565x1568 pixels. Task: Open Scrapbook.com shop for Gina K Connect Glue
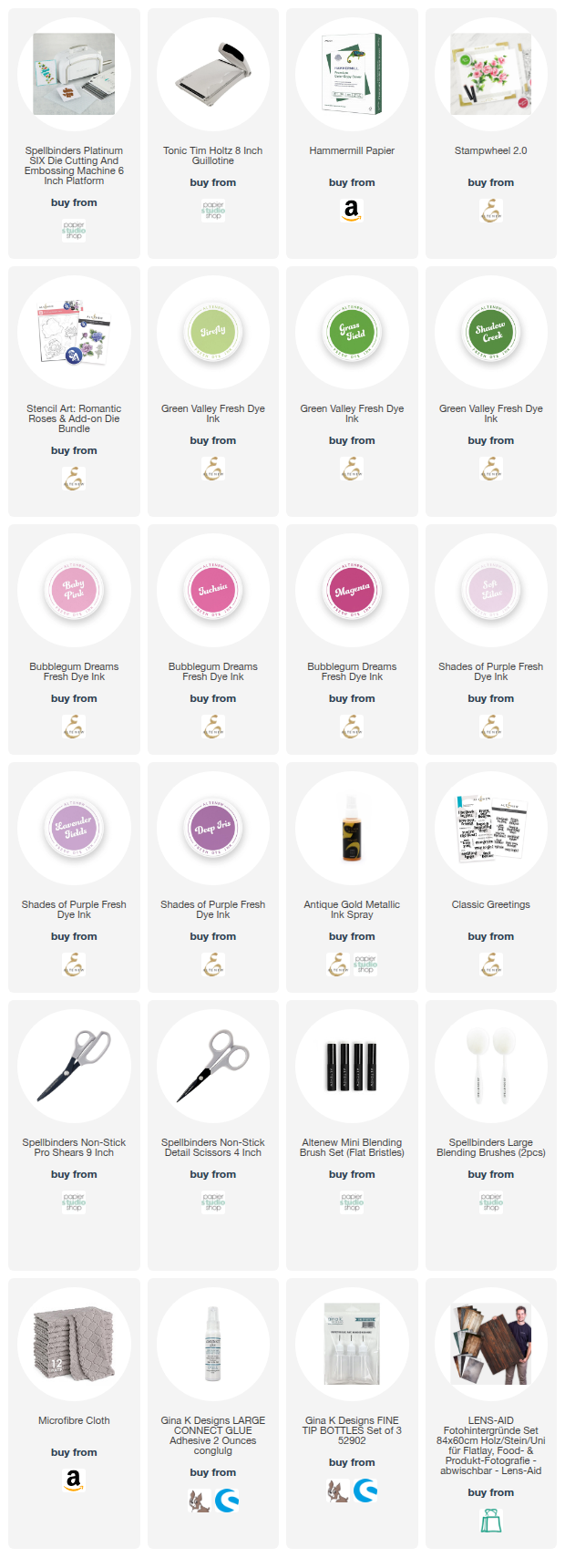[x=227, y=1501]
